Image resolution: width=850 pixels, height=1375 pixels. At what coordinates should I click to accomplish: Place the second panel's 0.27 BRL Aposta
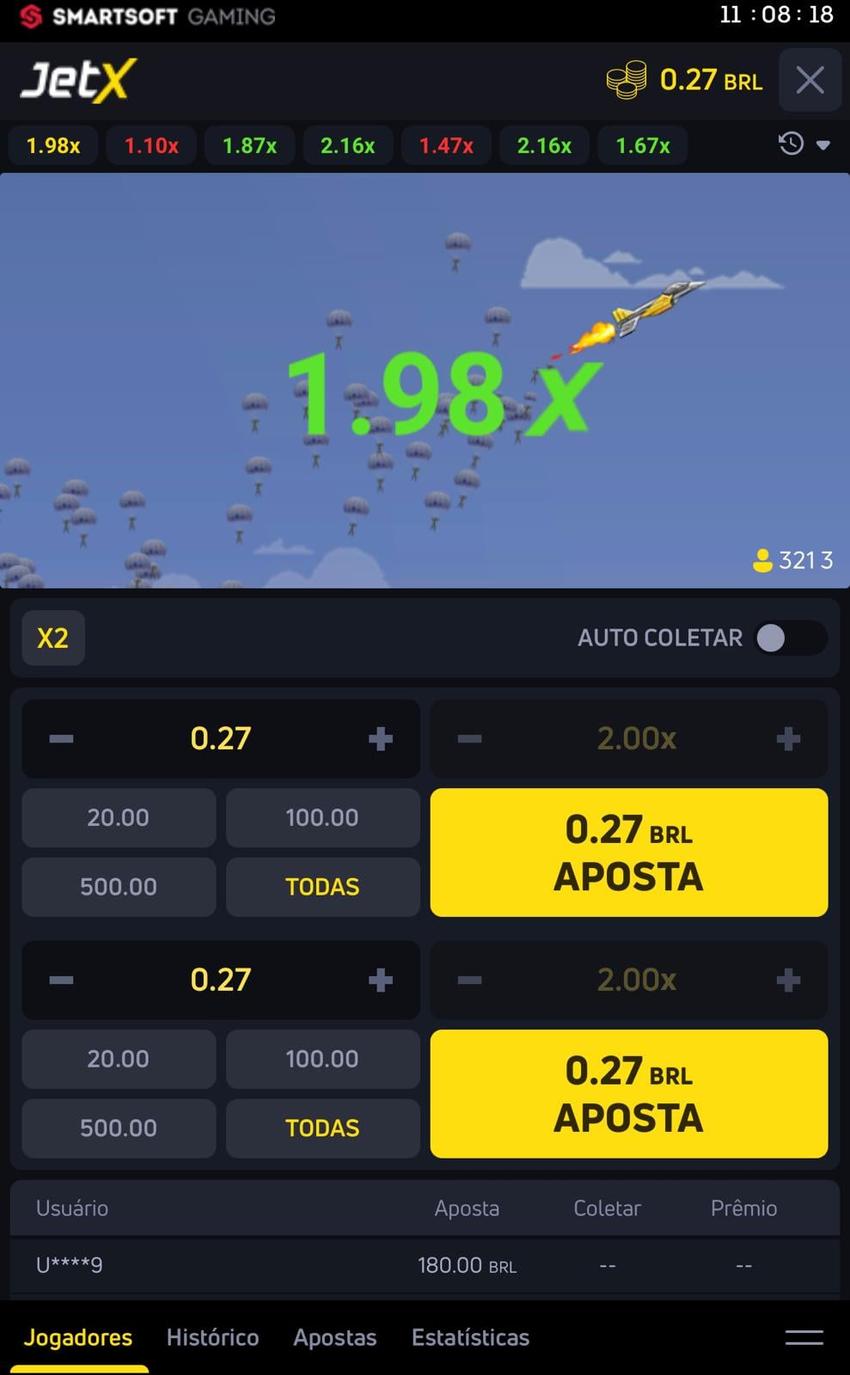click(628, 1094)
